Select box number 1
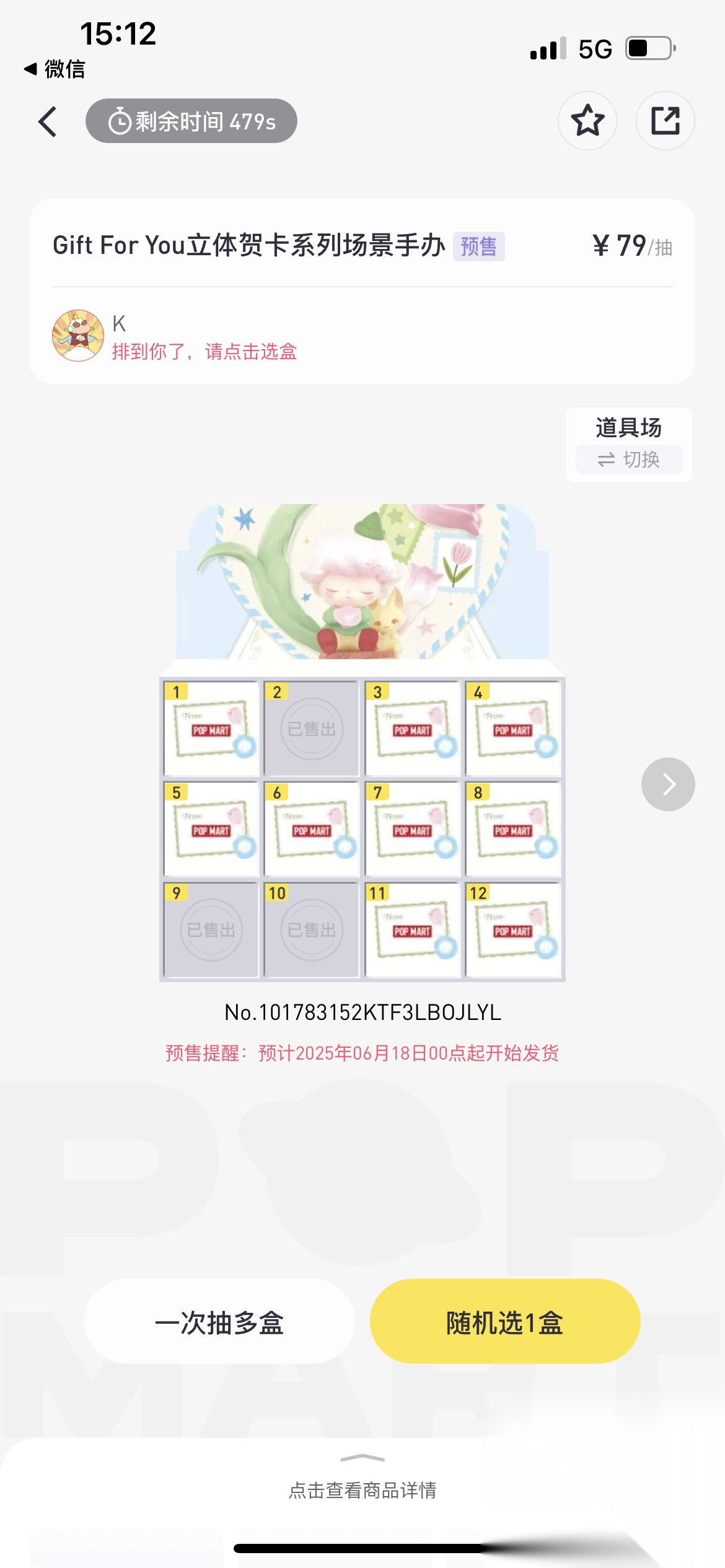The height and width of the screenshot is (1568, 725). (211, 728)
